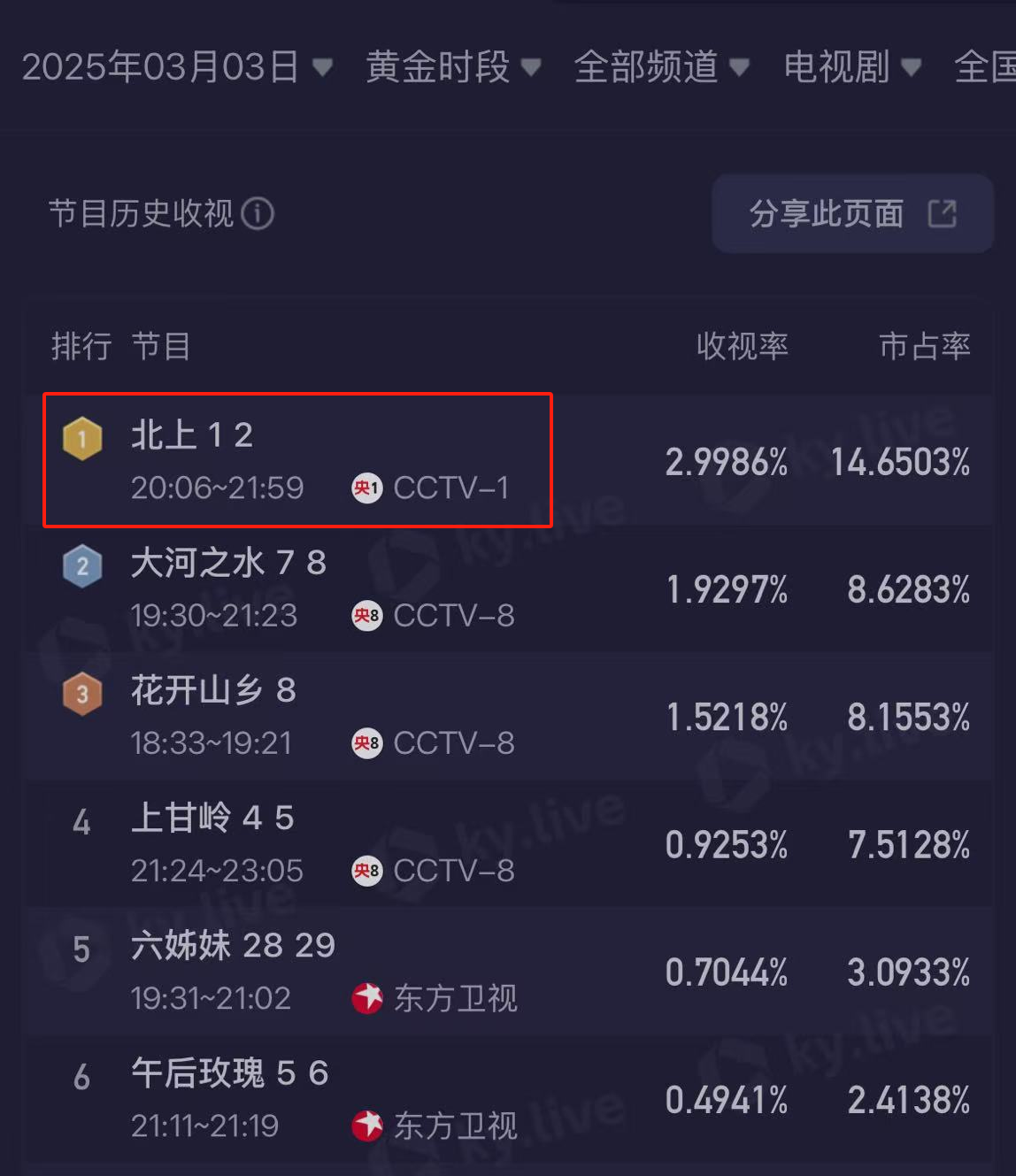This screenshot has width=1016, height=1176.
Task: Click the silver rank 2 badge icon
Action: [81, 565]
